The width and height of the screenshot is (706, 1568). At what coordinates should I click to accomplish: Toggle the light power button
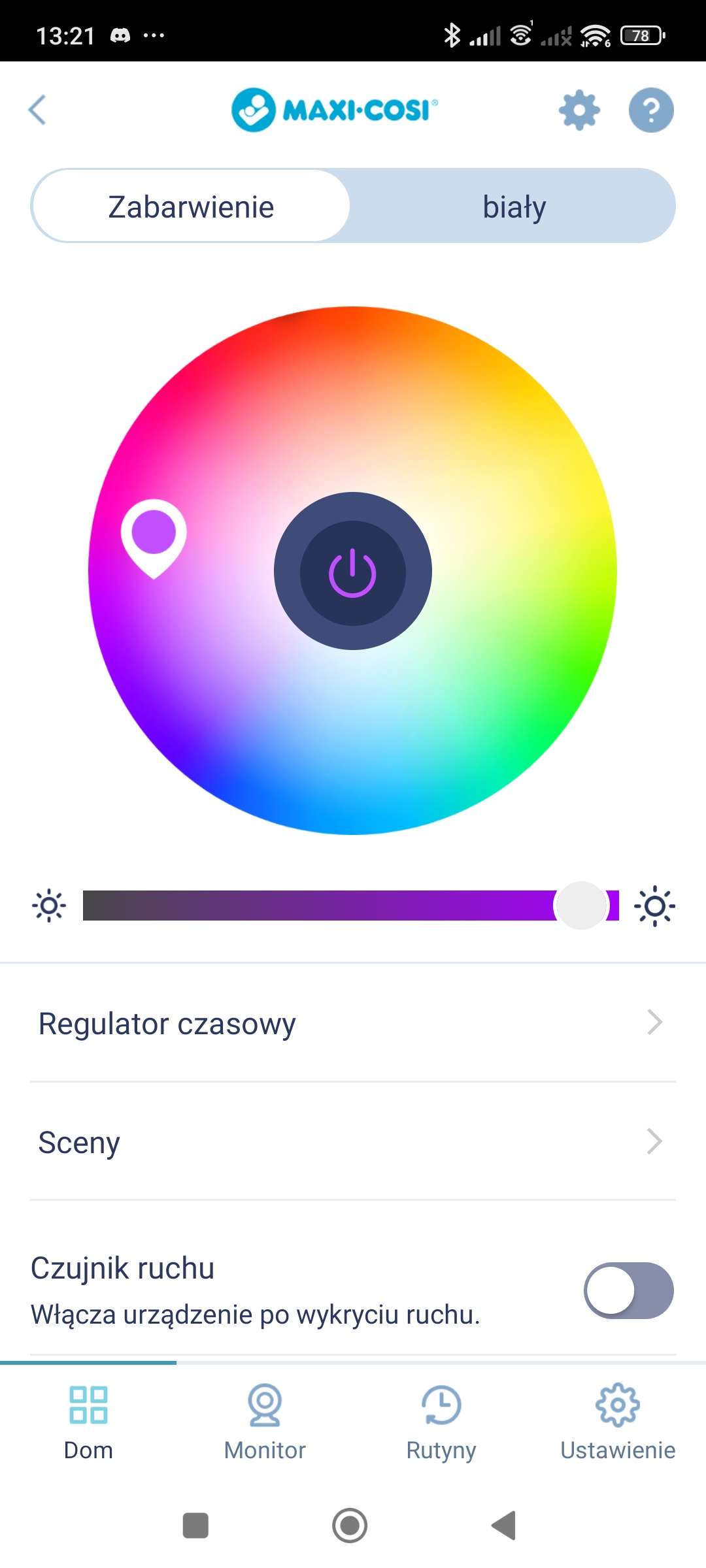coord(352,571)
